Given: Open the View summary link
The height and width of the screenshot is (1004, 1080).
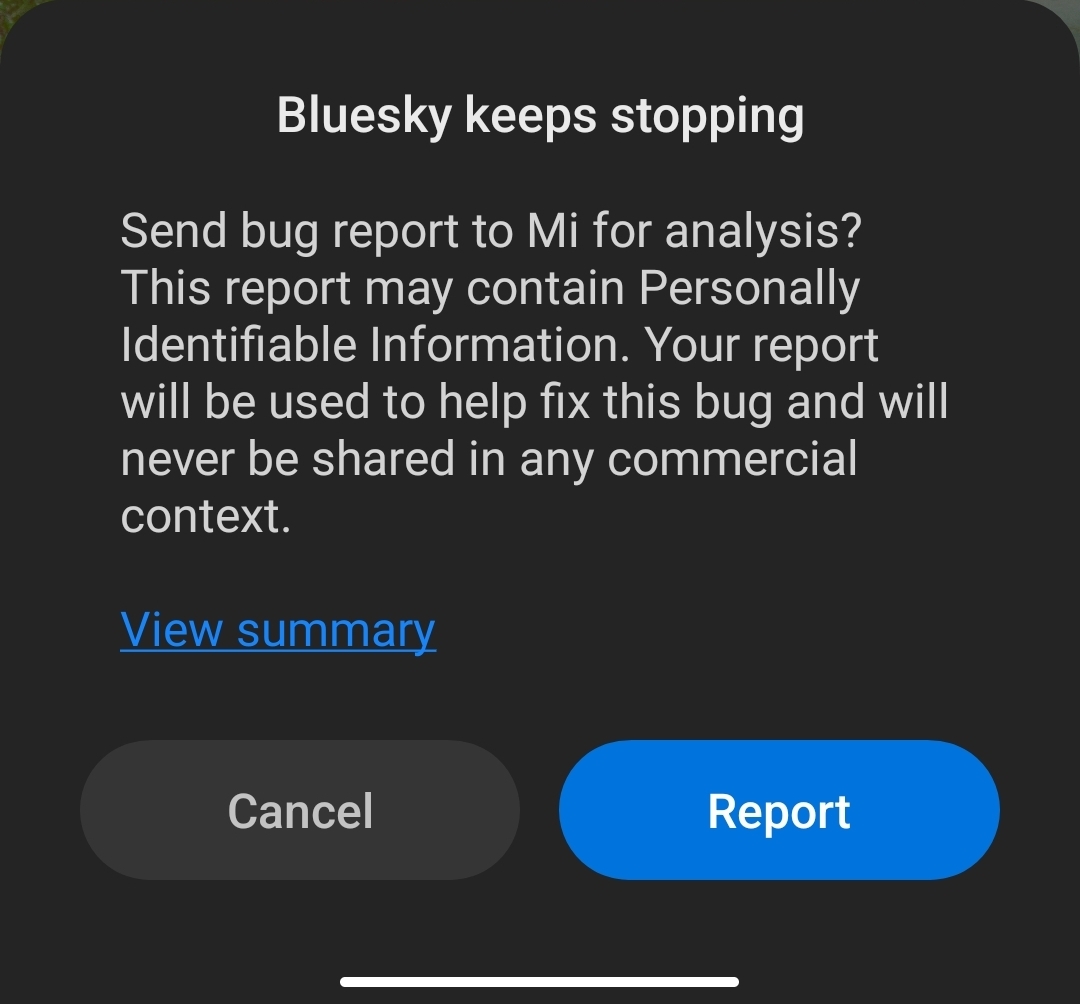Looking at the screenshot, I should pyautogui.click(x=277, y=630).
